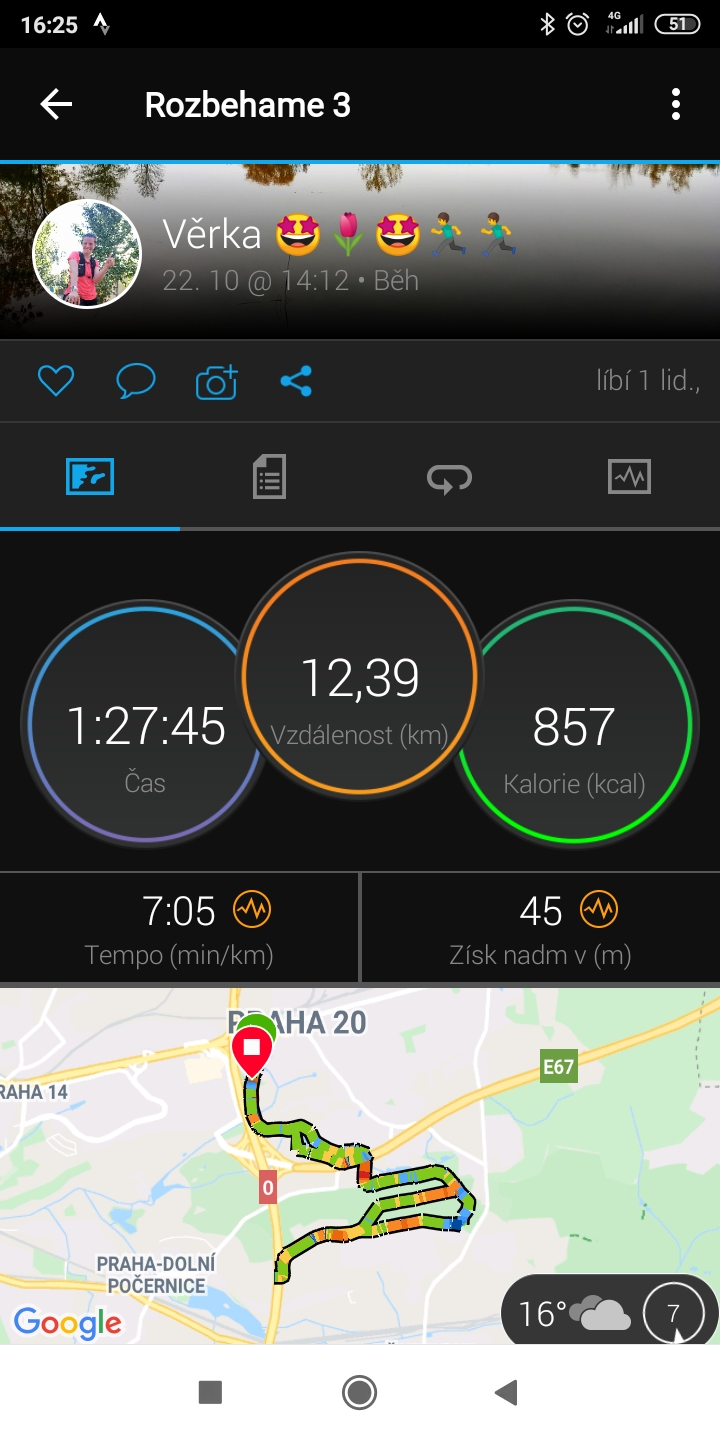720x1440 pixels.
Task: Add a photo with the camera icon
Action: point(216,381)
